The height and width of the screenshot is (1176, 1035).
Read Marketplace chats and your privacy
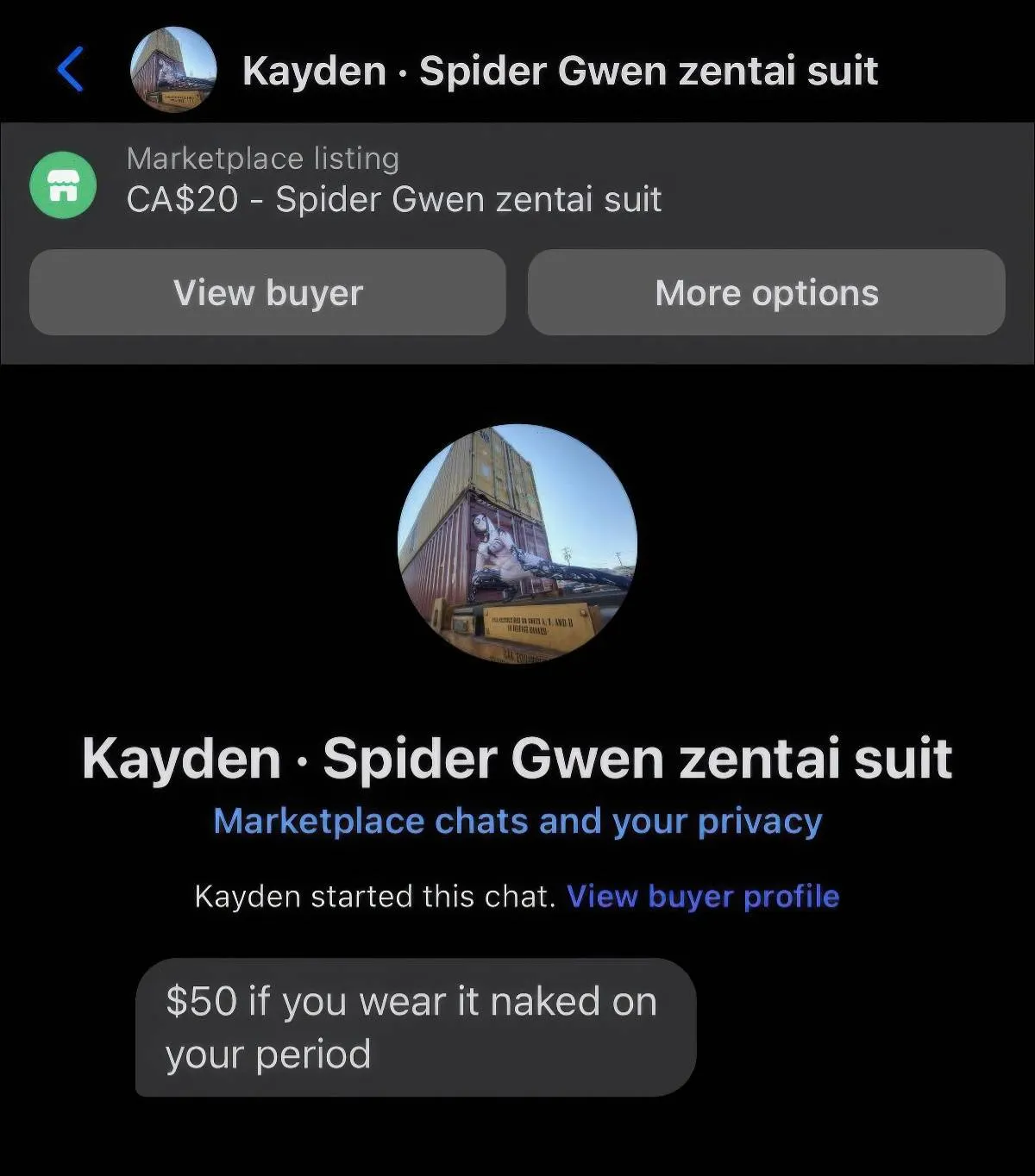click(517, 822)
